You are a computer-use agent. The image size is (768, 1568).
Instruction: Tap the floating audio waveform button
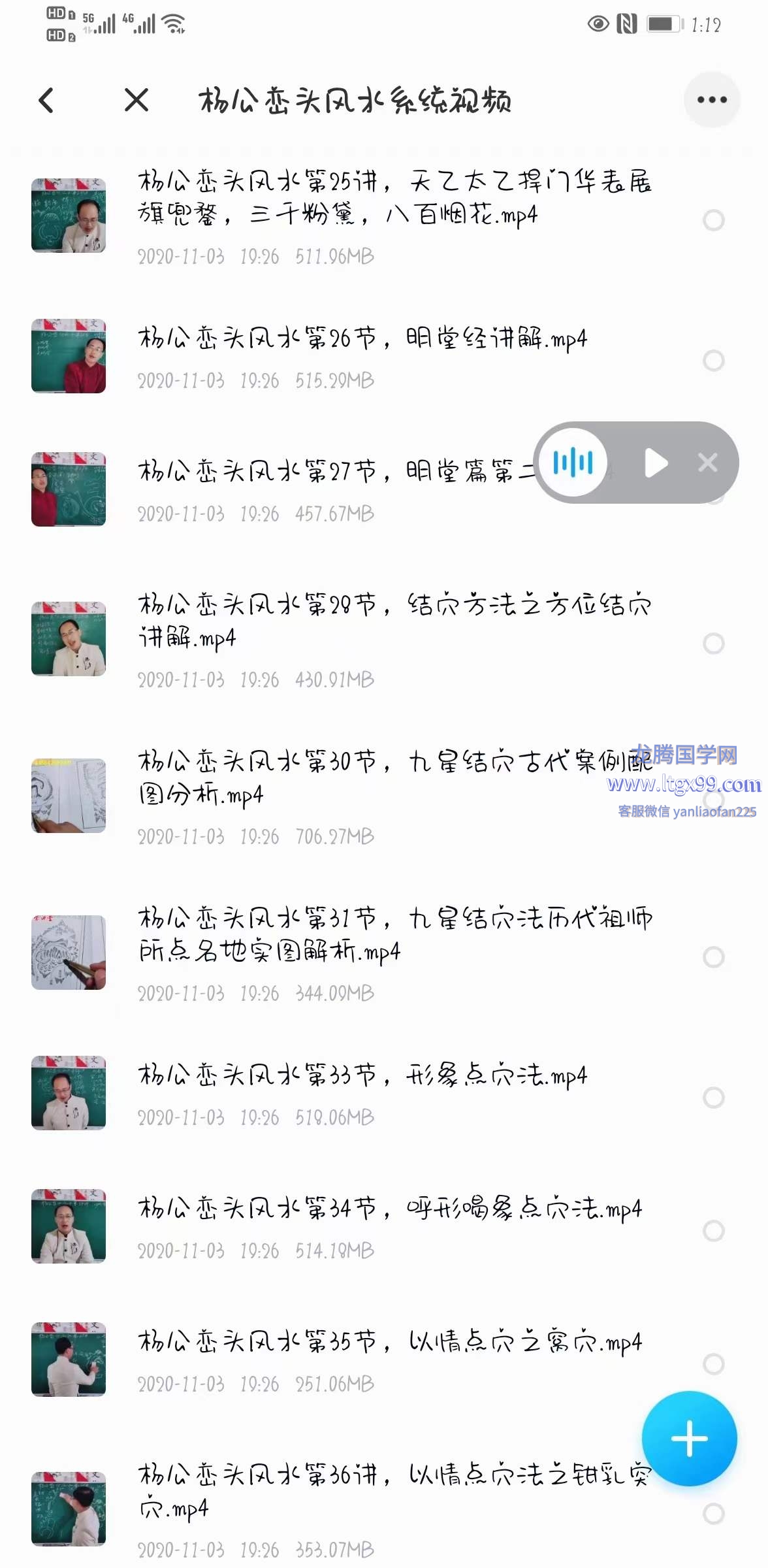pyautogui.click(x=573, y=463)
